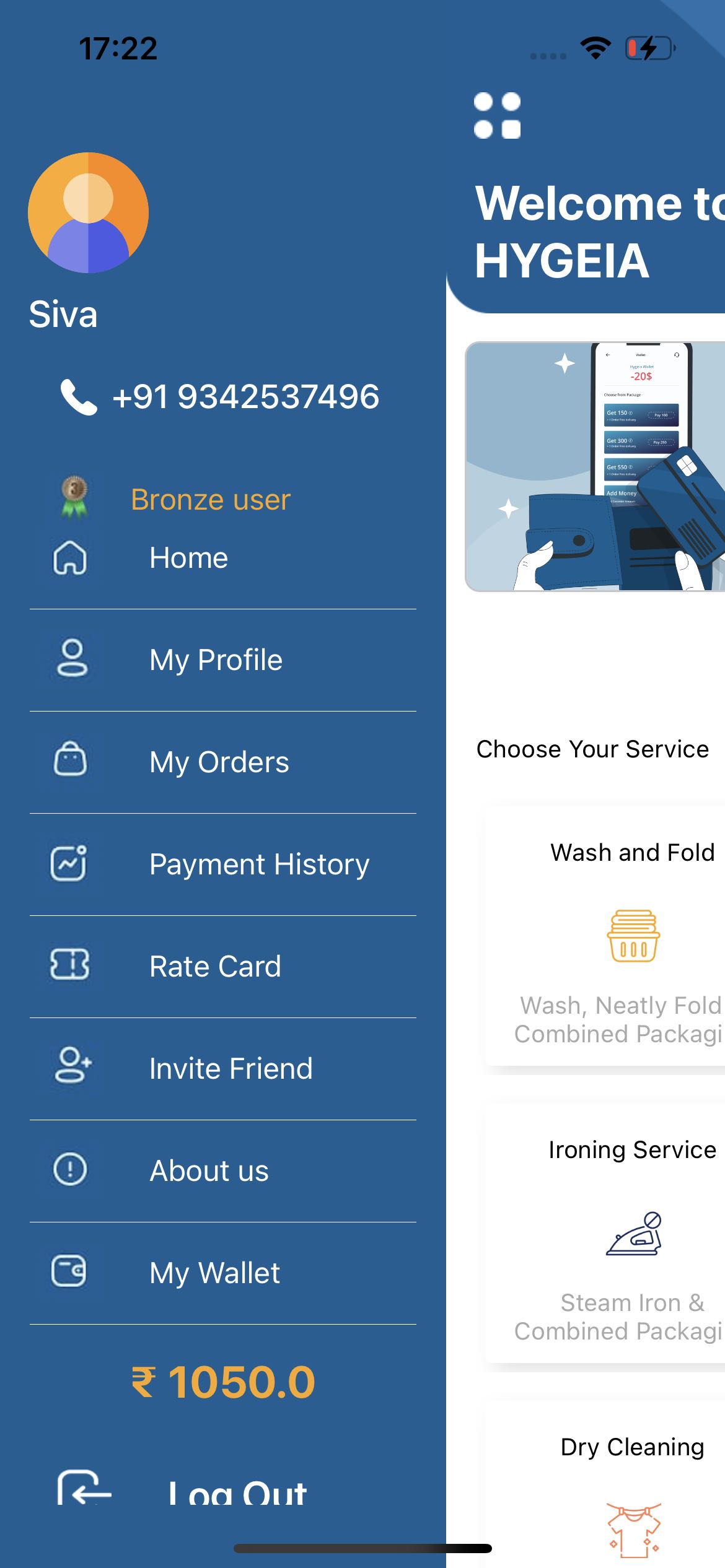This screenshot has width=725, height=1568.
Task: Go to Home from the drawer
Action: click(188, 558)
